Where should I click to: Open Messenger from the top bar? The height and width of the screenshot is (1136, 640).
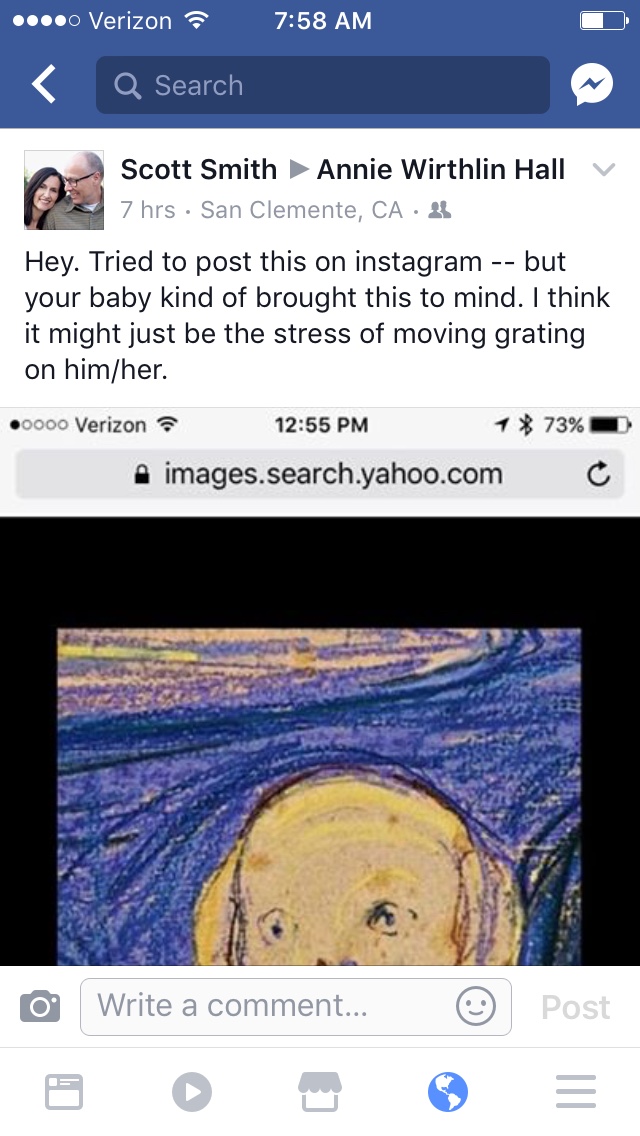(x=591, y=86)
